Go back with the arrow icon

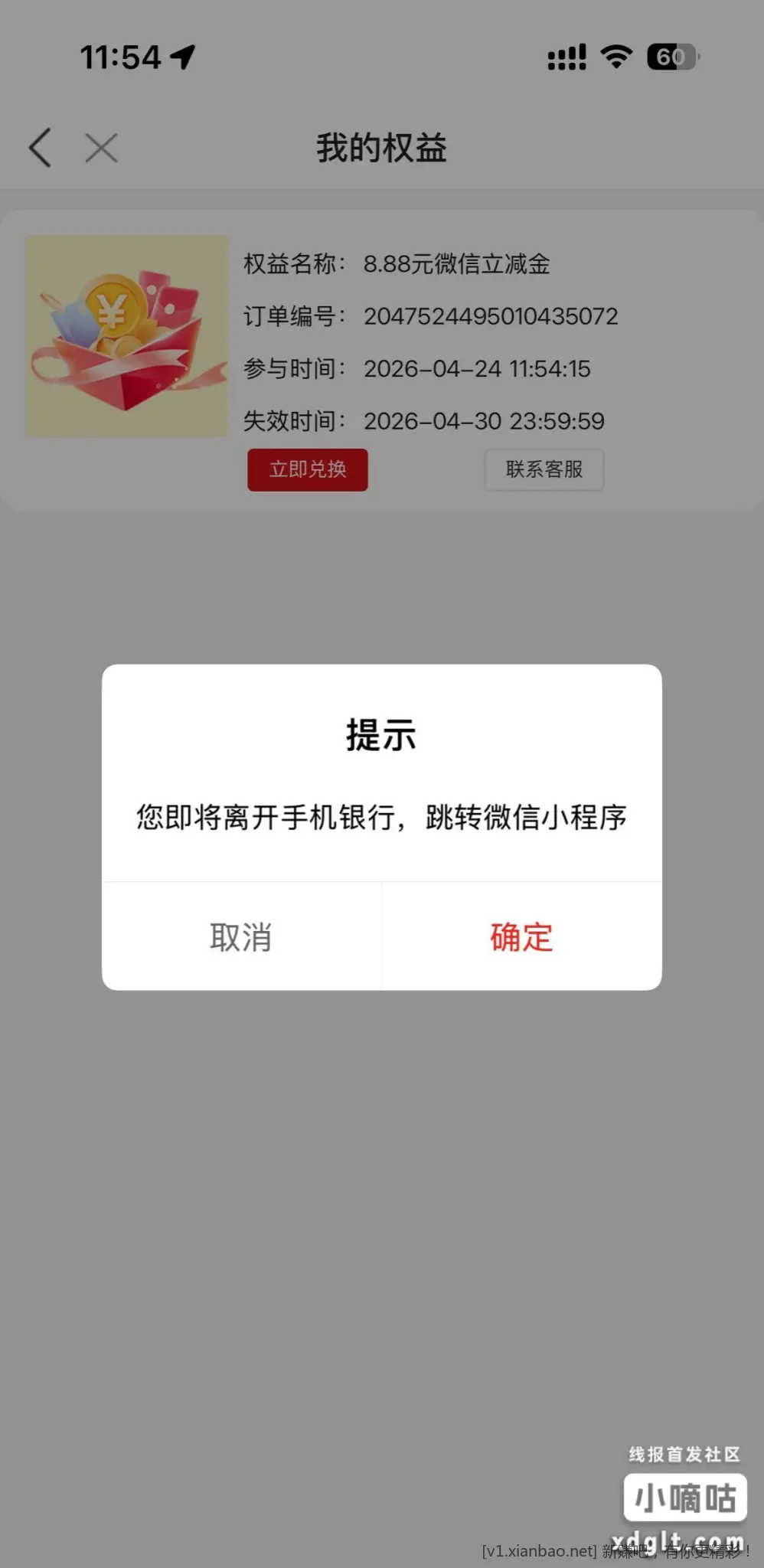pos(40,148)
